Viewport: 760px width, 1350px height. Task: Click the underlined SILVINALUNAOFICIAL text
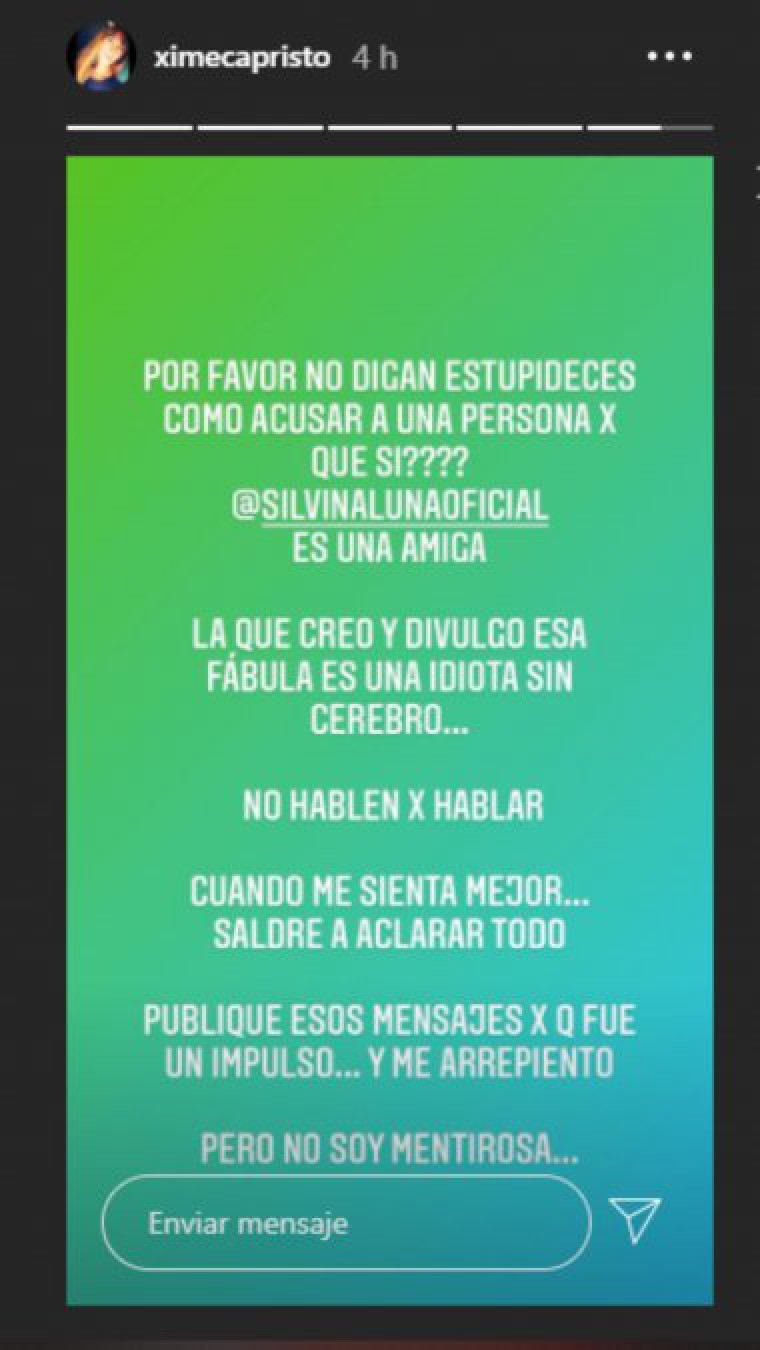pos(389,506)
